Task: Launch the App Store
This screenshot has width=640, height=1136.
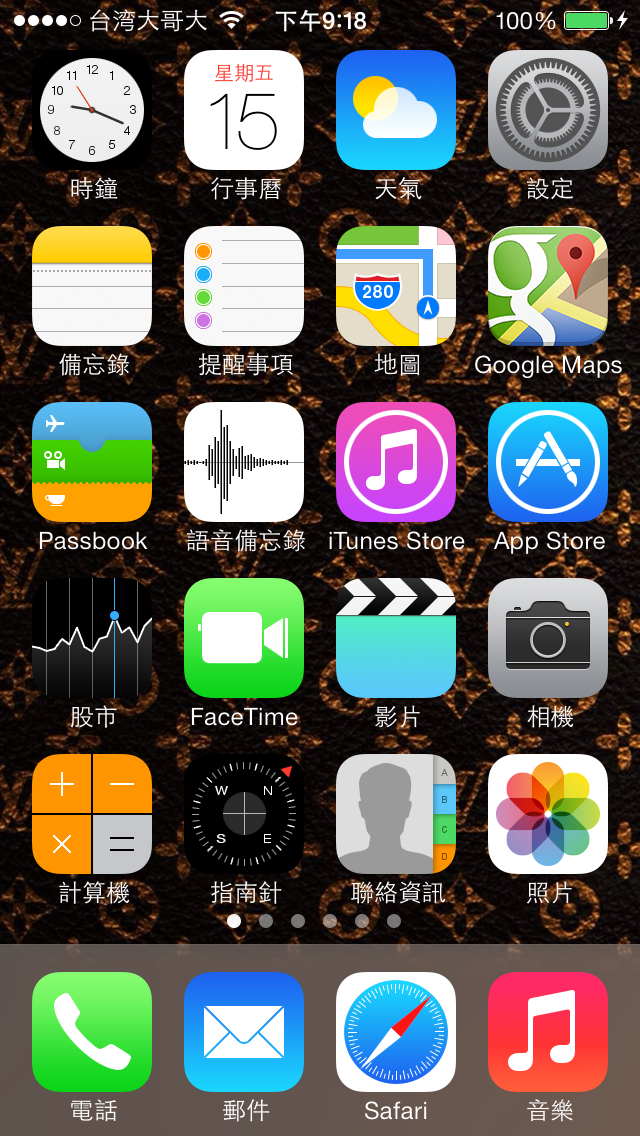Action: point(548,462)
